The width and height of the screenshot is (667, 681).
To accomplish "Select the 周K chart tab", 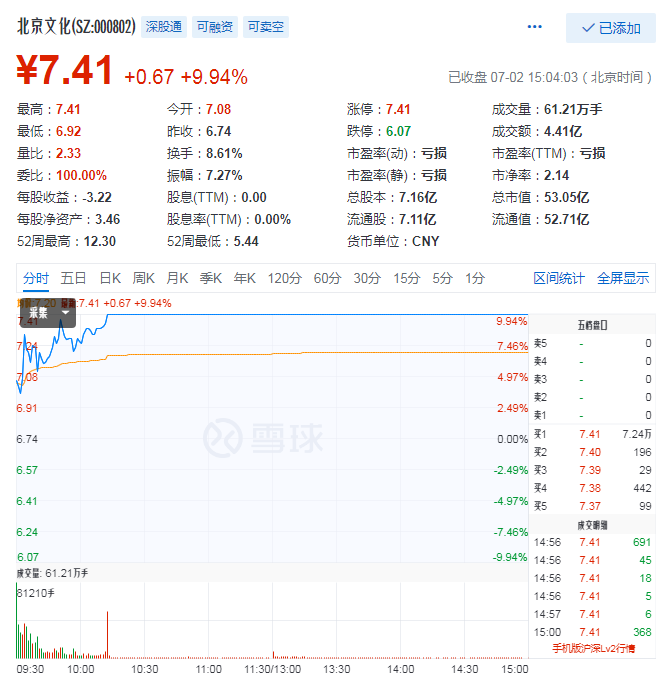I will point(144,278).
